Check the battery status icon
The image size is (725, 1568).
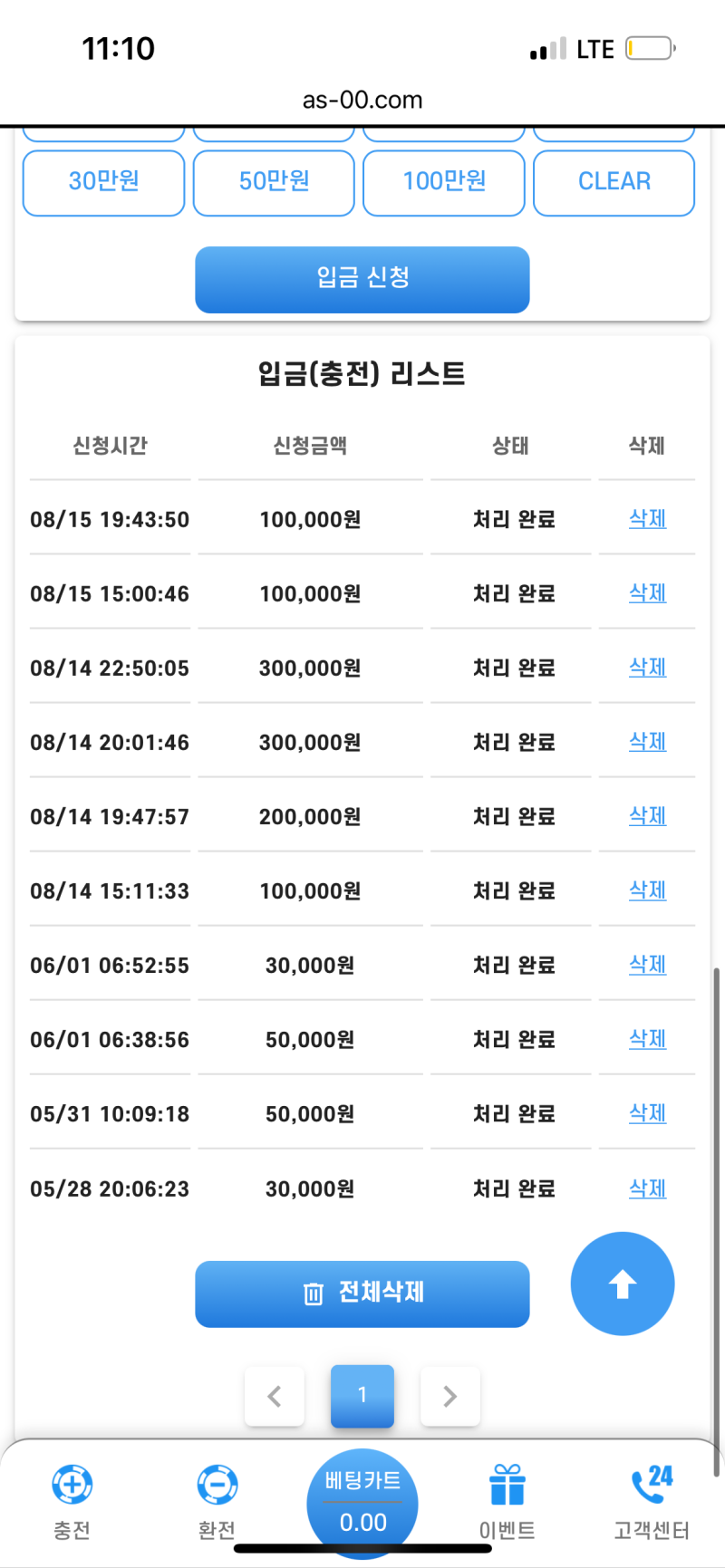(x=646, y=49)
